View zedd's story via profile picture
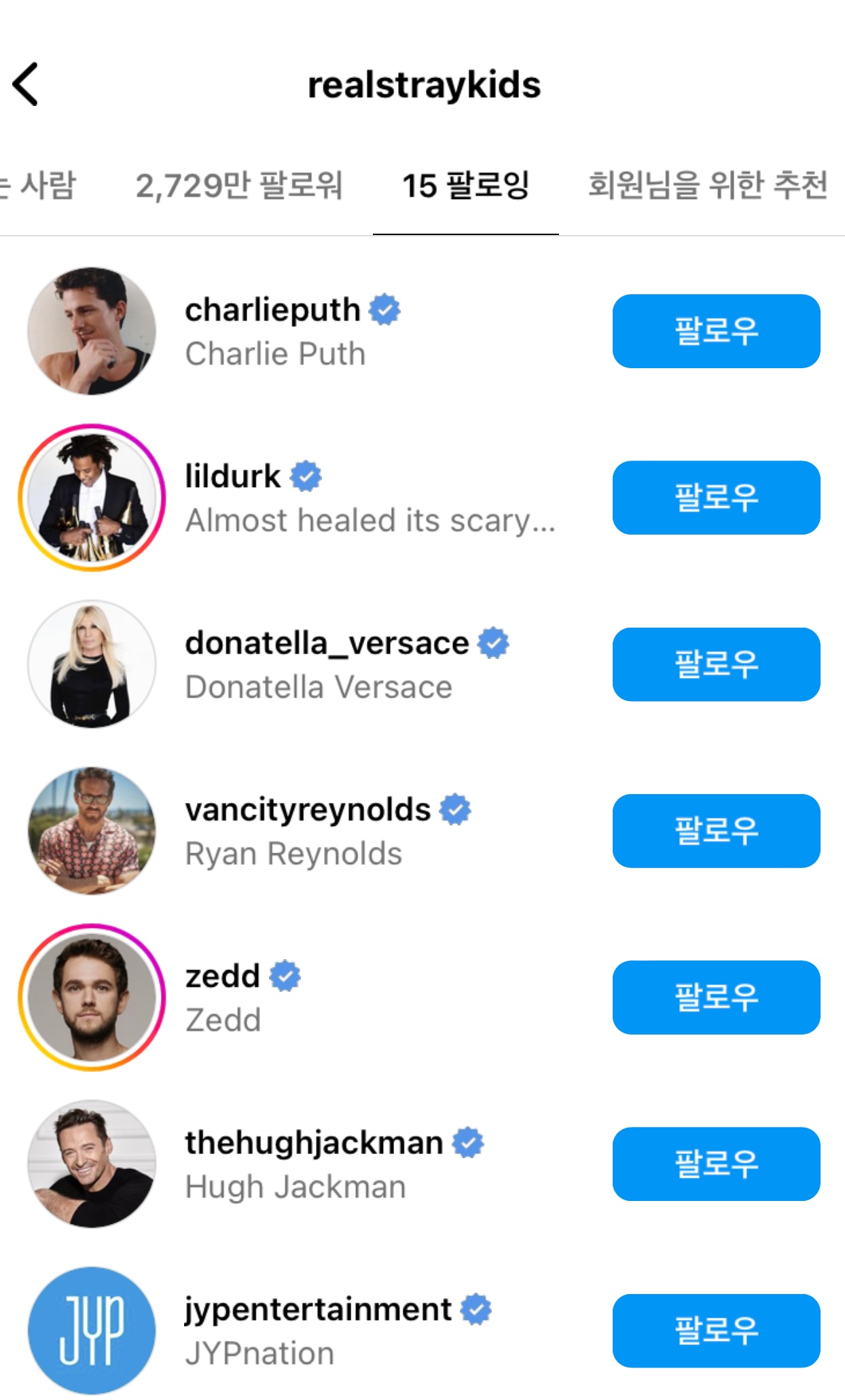This screenshot has width=845, height=1400. pyautogui.click(x=92, y=997)
